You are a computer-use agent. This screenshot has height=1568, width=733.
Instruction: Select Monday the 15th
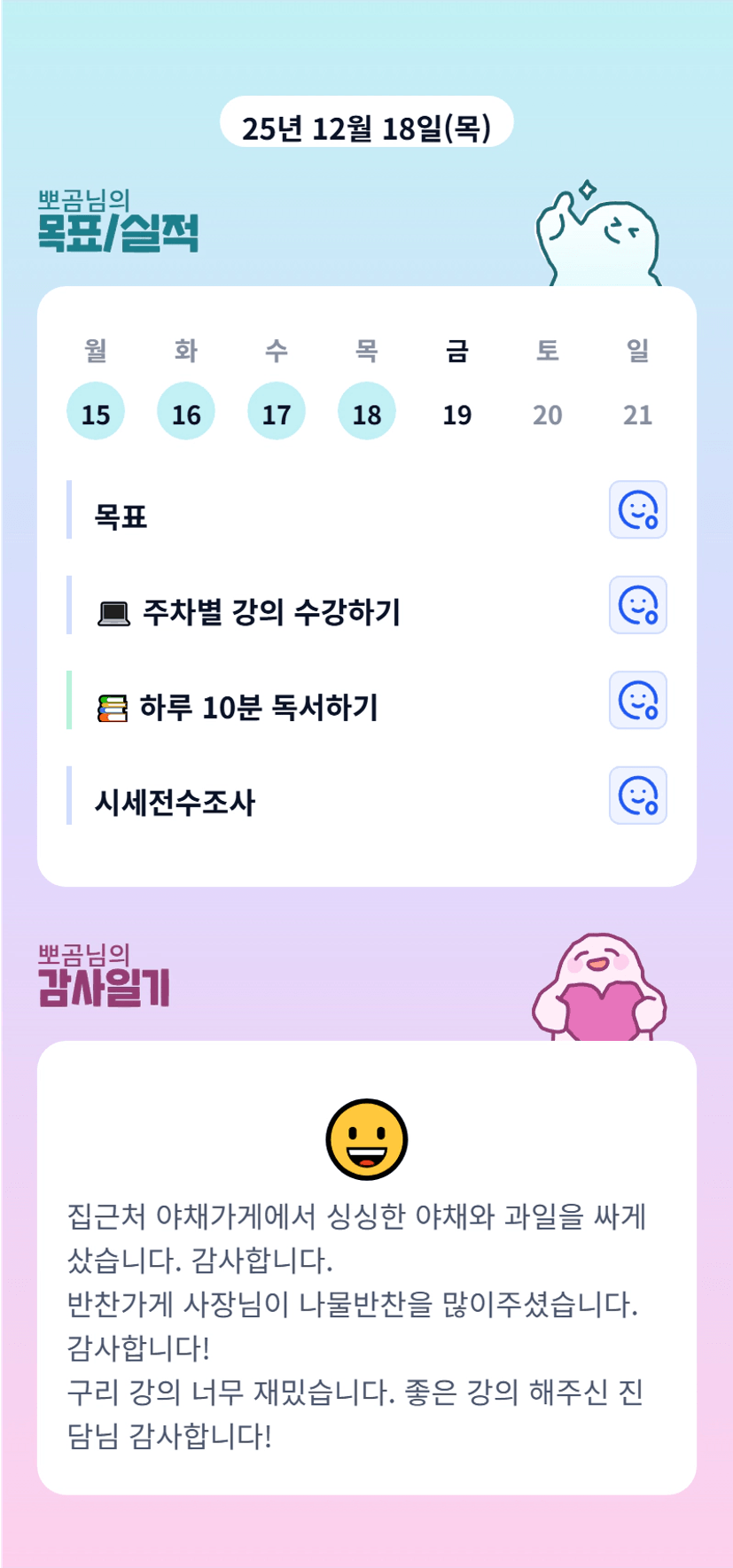coord(96,413)
